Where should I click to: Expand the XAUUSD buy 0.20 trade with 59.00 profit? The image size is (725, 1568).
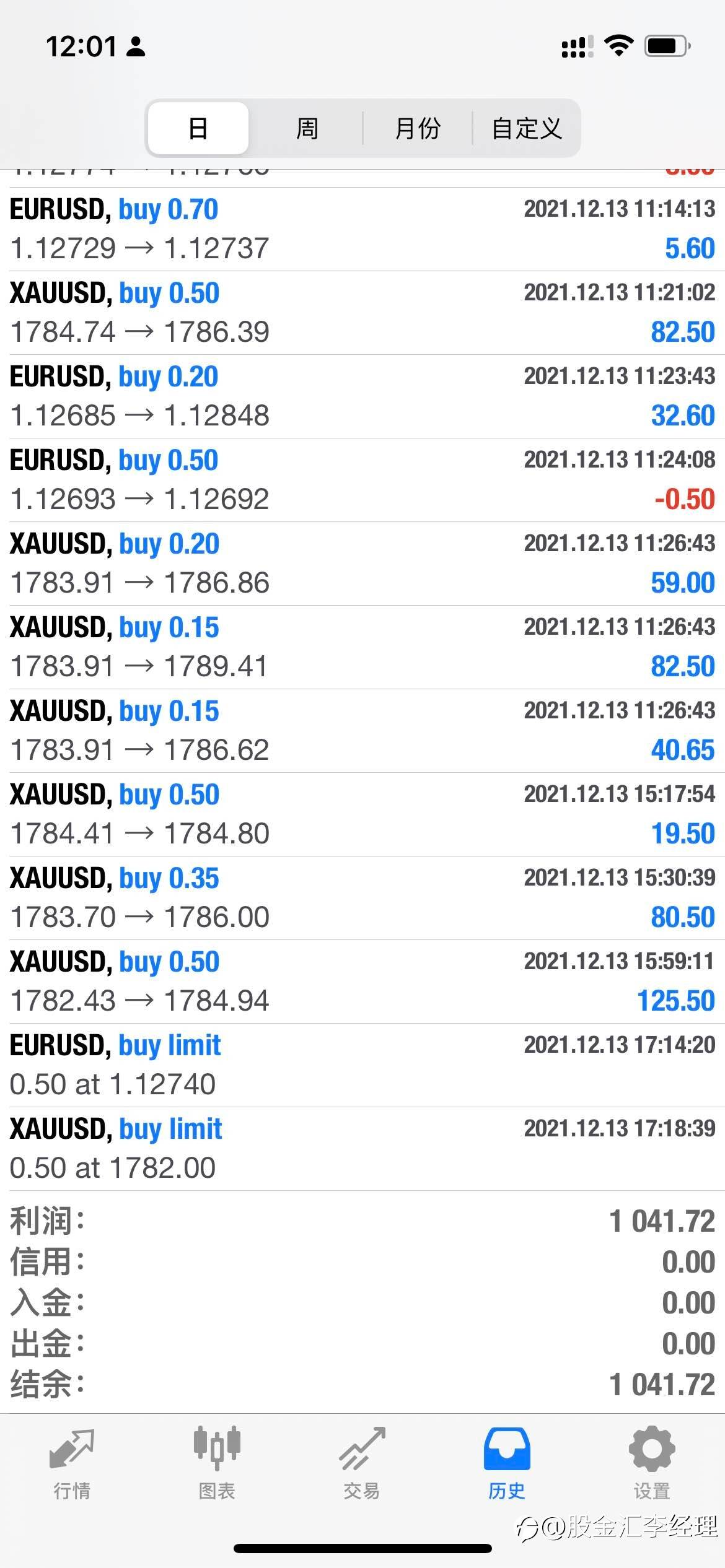(362, 564)
